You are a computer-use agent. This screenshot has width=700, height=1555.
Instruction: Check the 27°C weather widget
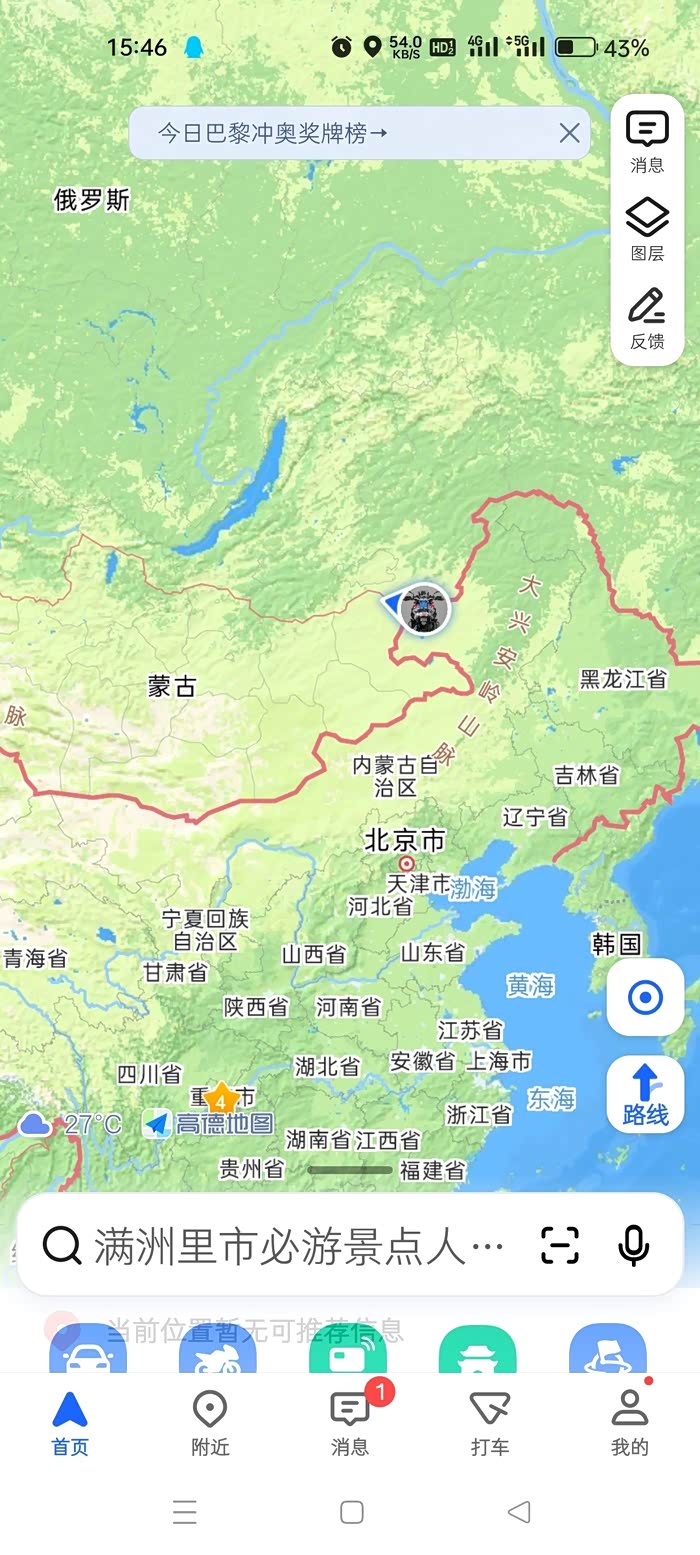(70, 1125)
